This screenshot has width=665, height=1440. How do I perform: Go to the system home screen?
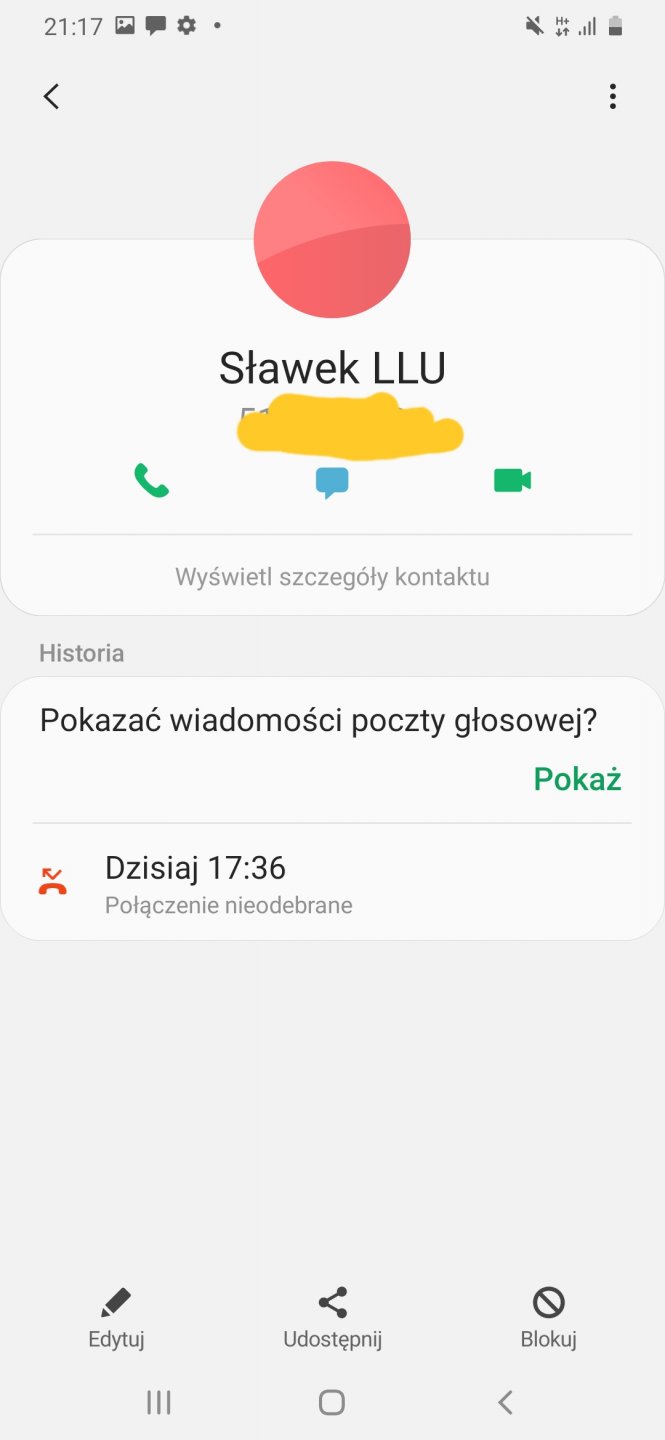332,1403
